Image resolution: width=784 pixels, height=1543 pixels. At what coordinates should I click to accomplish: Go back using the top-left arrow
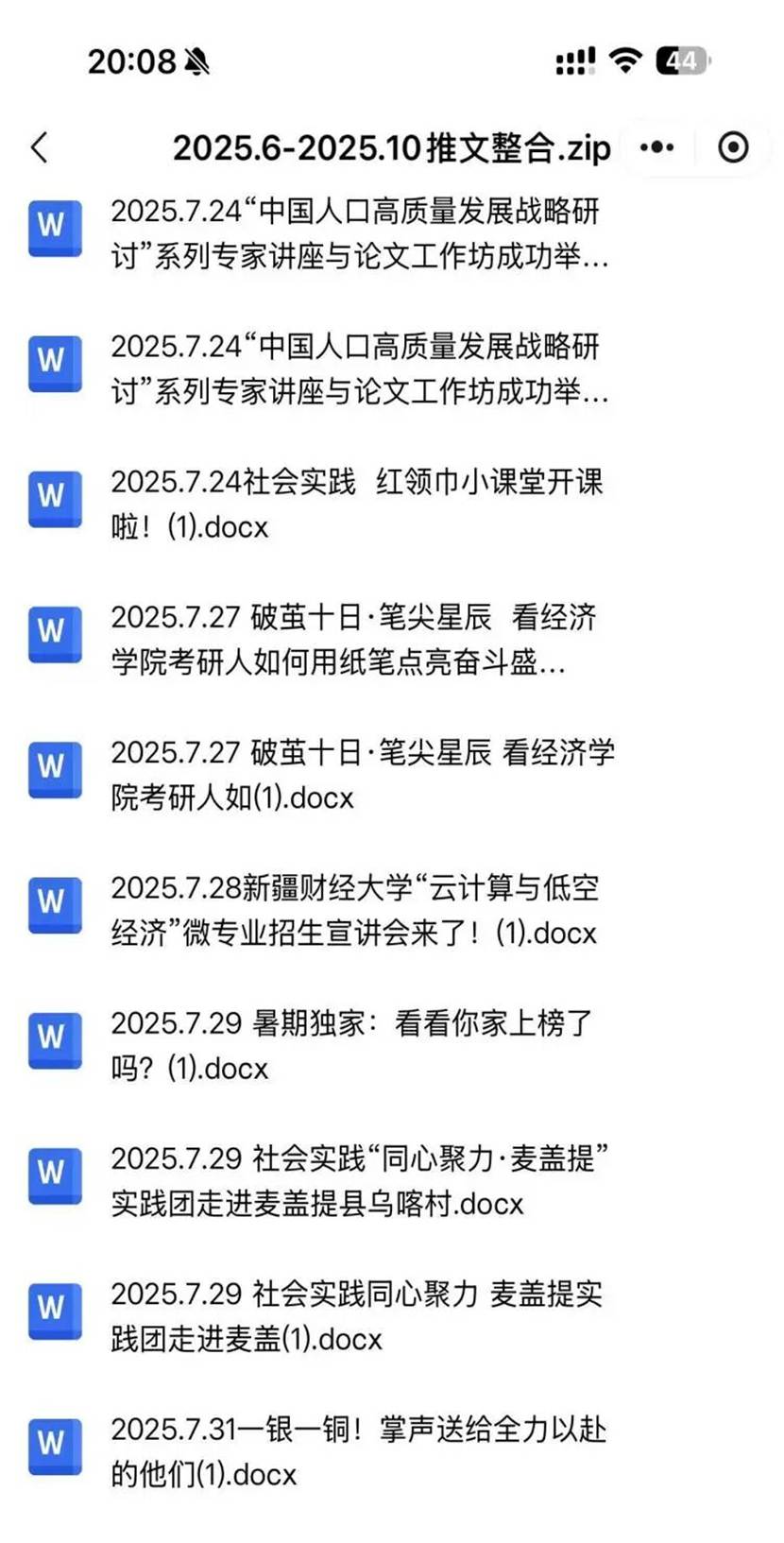coord(40,147)
